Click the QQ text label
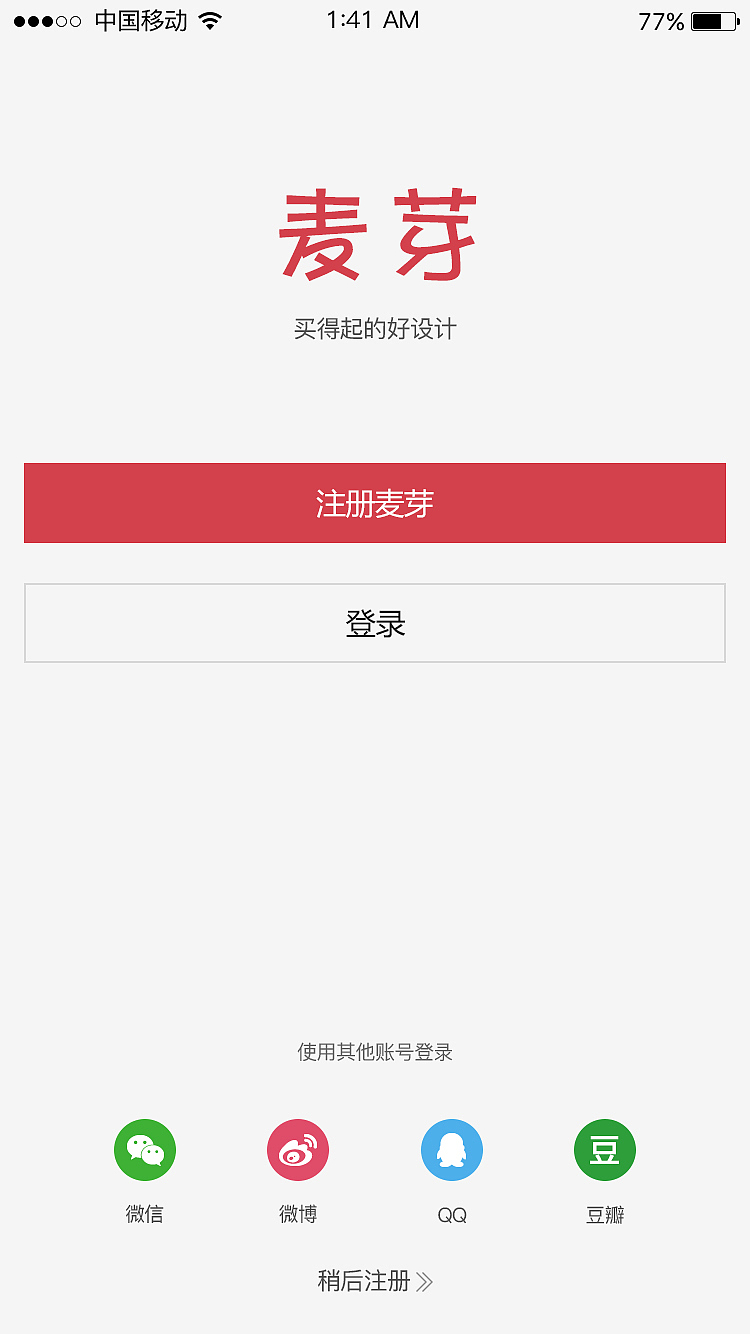Viewport: 750px width, 1334px height. pos(451,1215)
